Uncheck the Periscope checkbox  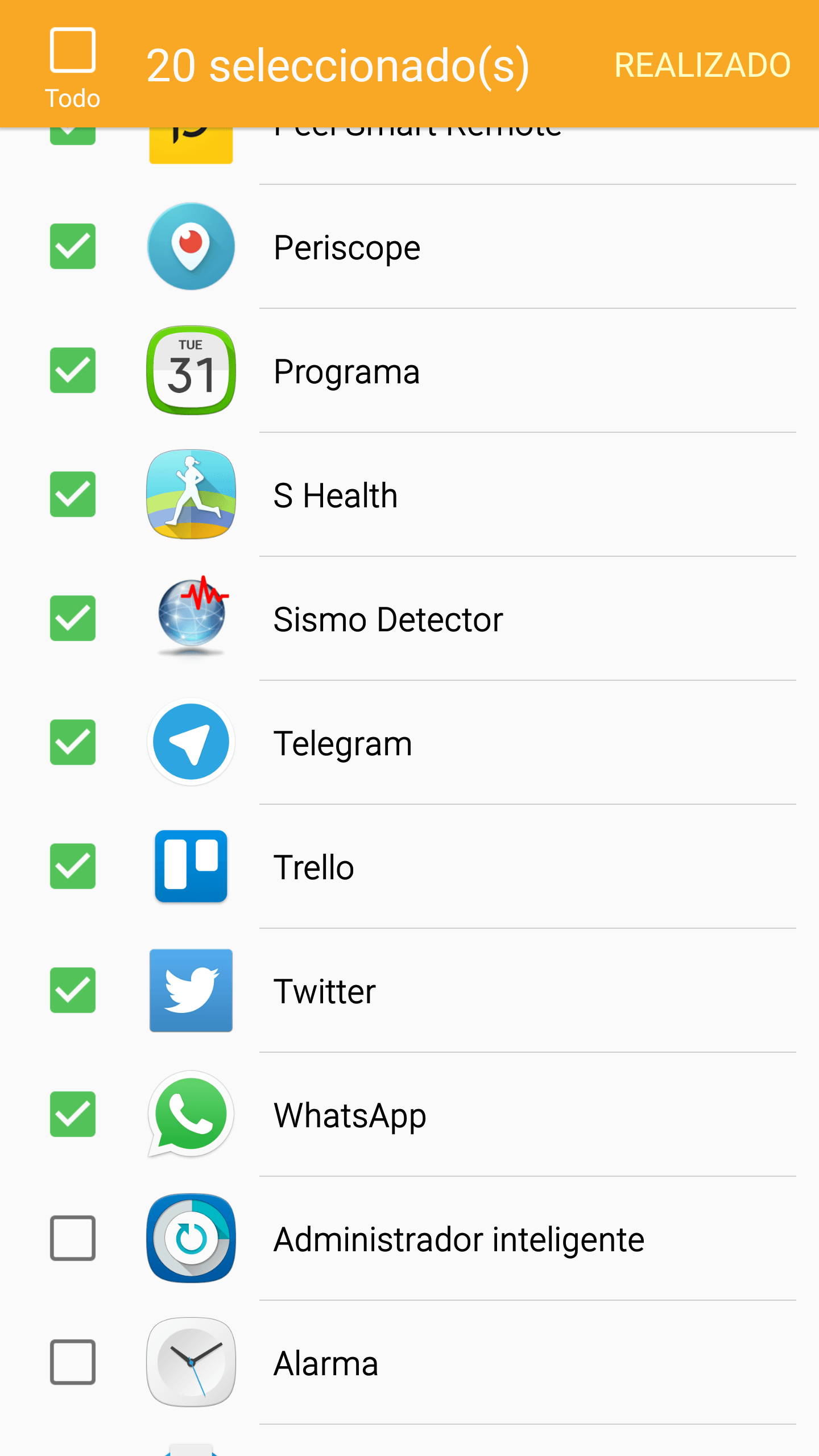point(72,246)
